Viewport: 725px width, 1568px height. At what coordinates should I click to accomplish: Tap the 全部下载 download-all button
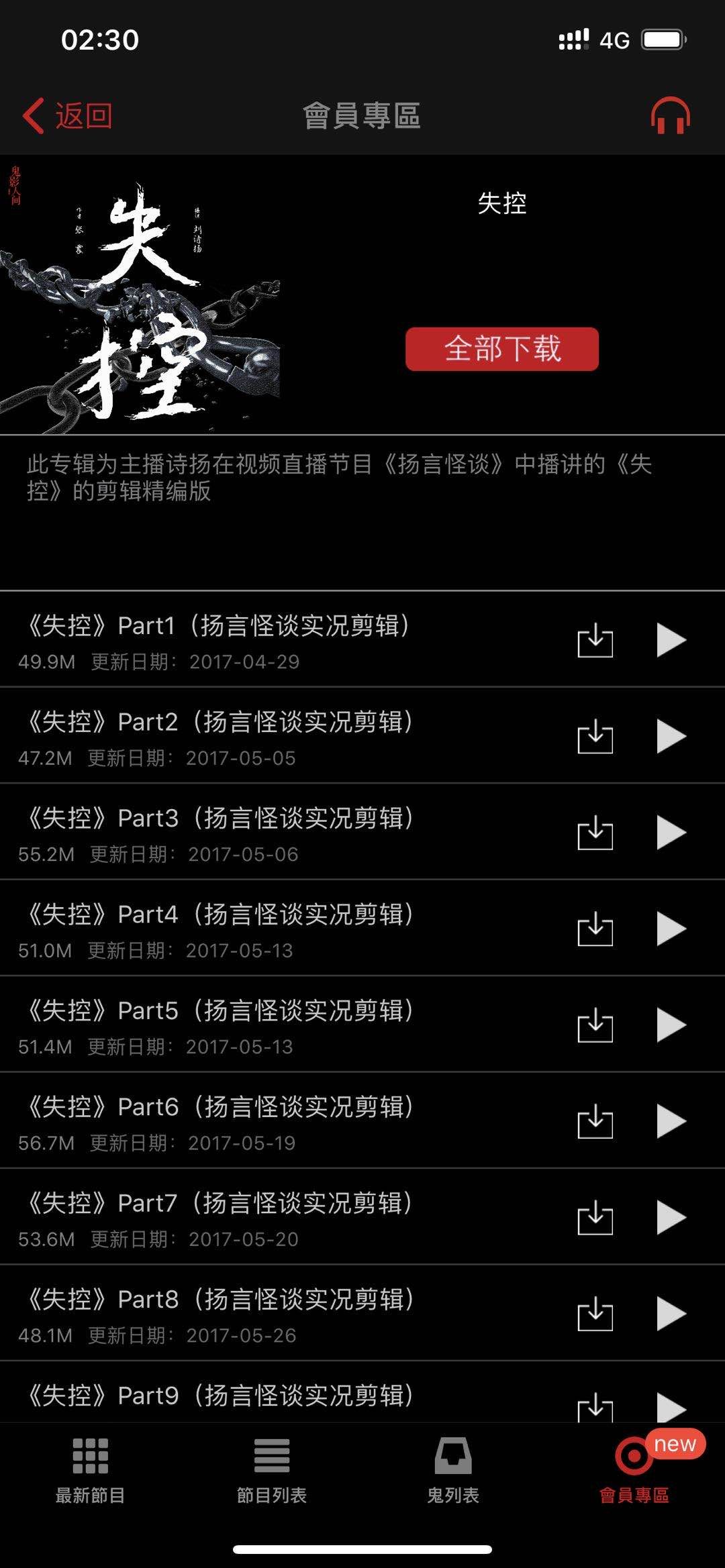[501, 349]
